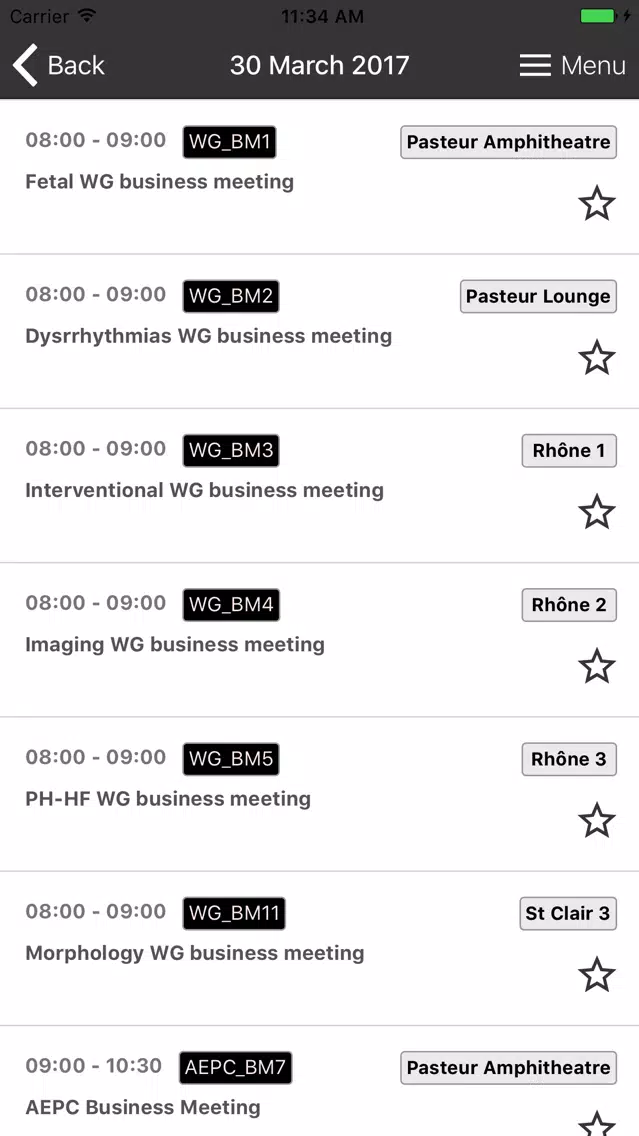Star the Interventional WG business meeting
The image size is (639, 1136).
point(597,512)
